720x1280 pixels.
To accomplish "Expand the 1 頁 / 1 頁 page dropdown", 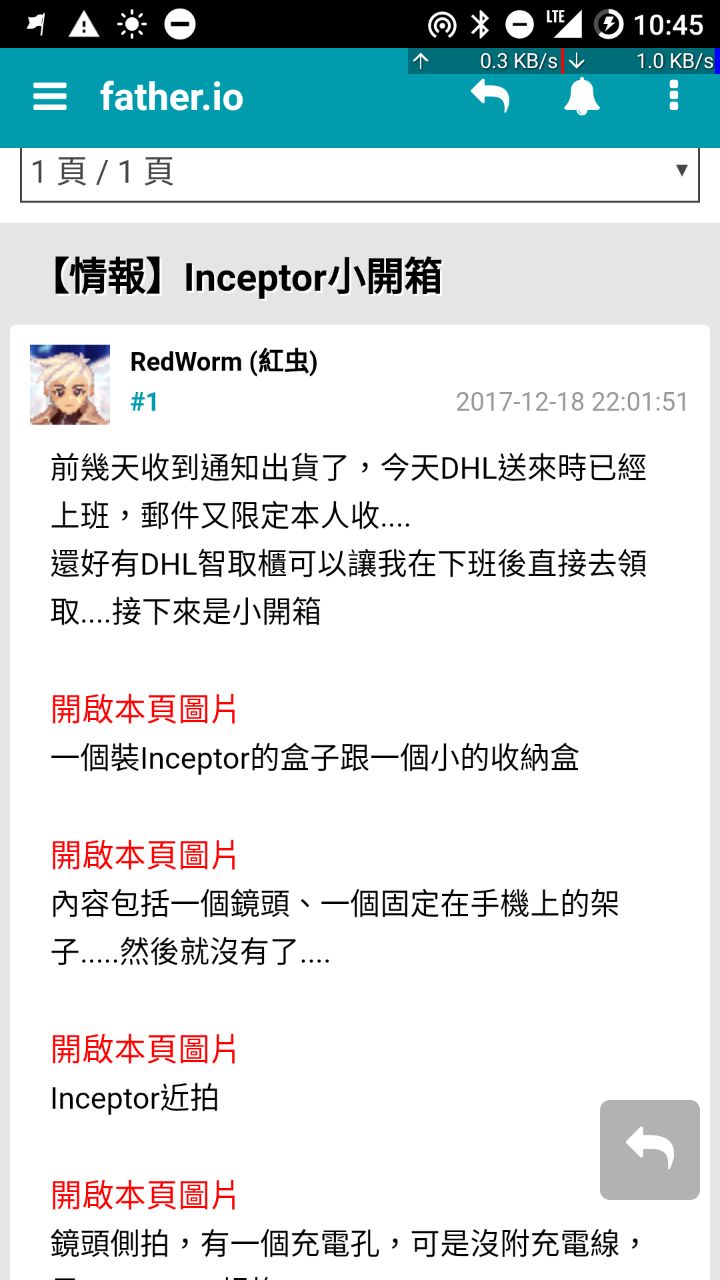I will click(x=360, y=172).
